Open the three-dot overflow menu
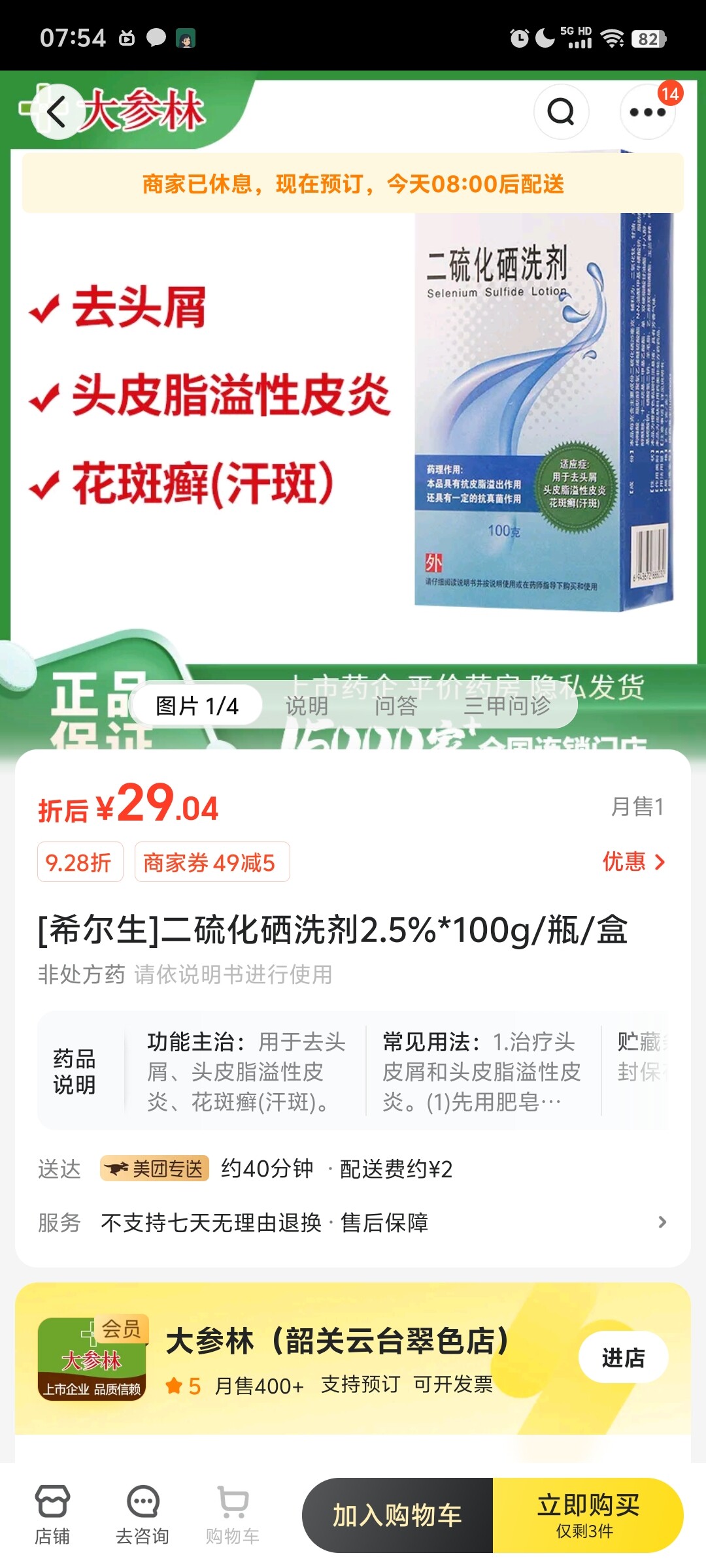 (647, 112)
